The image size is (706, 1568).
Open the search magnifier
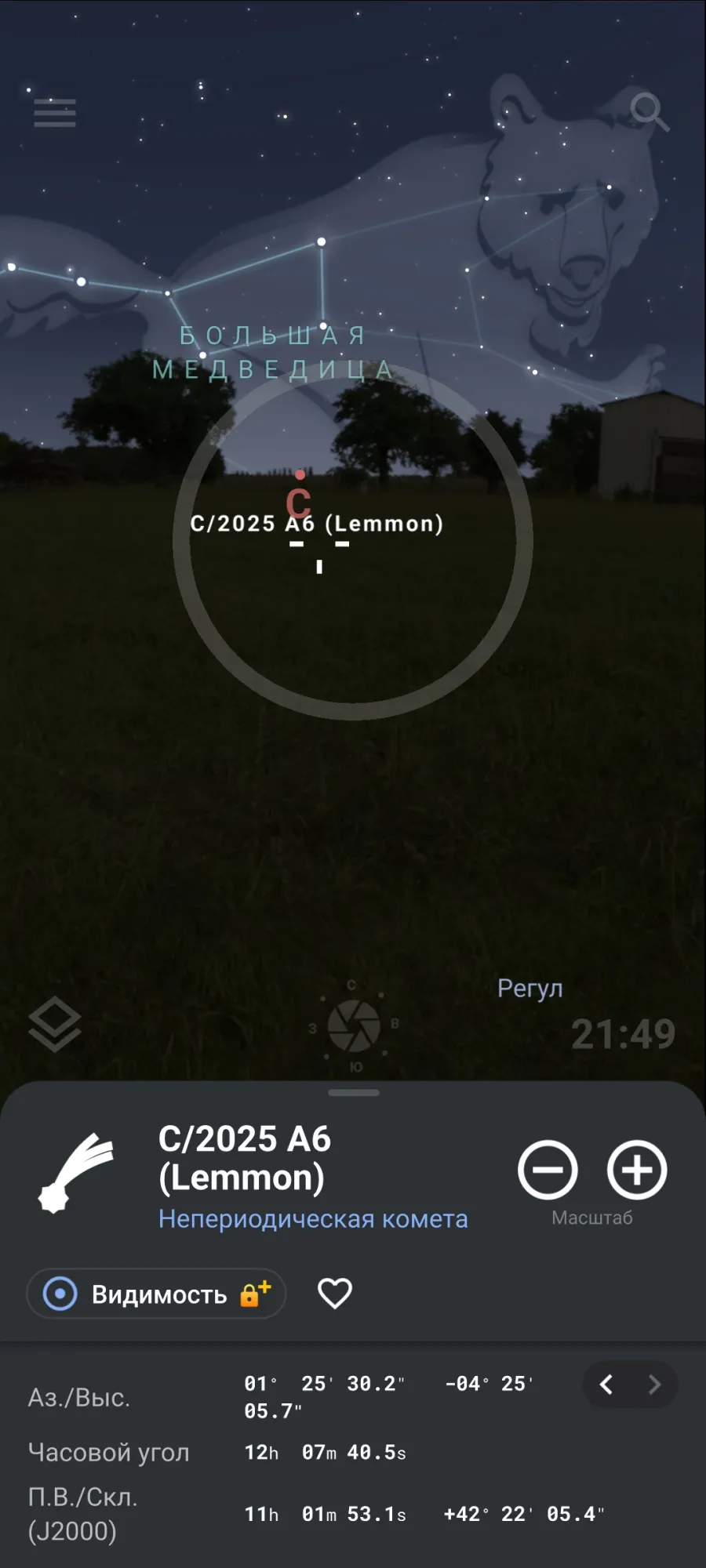[650, 112]
